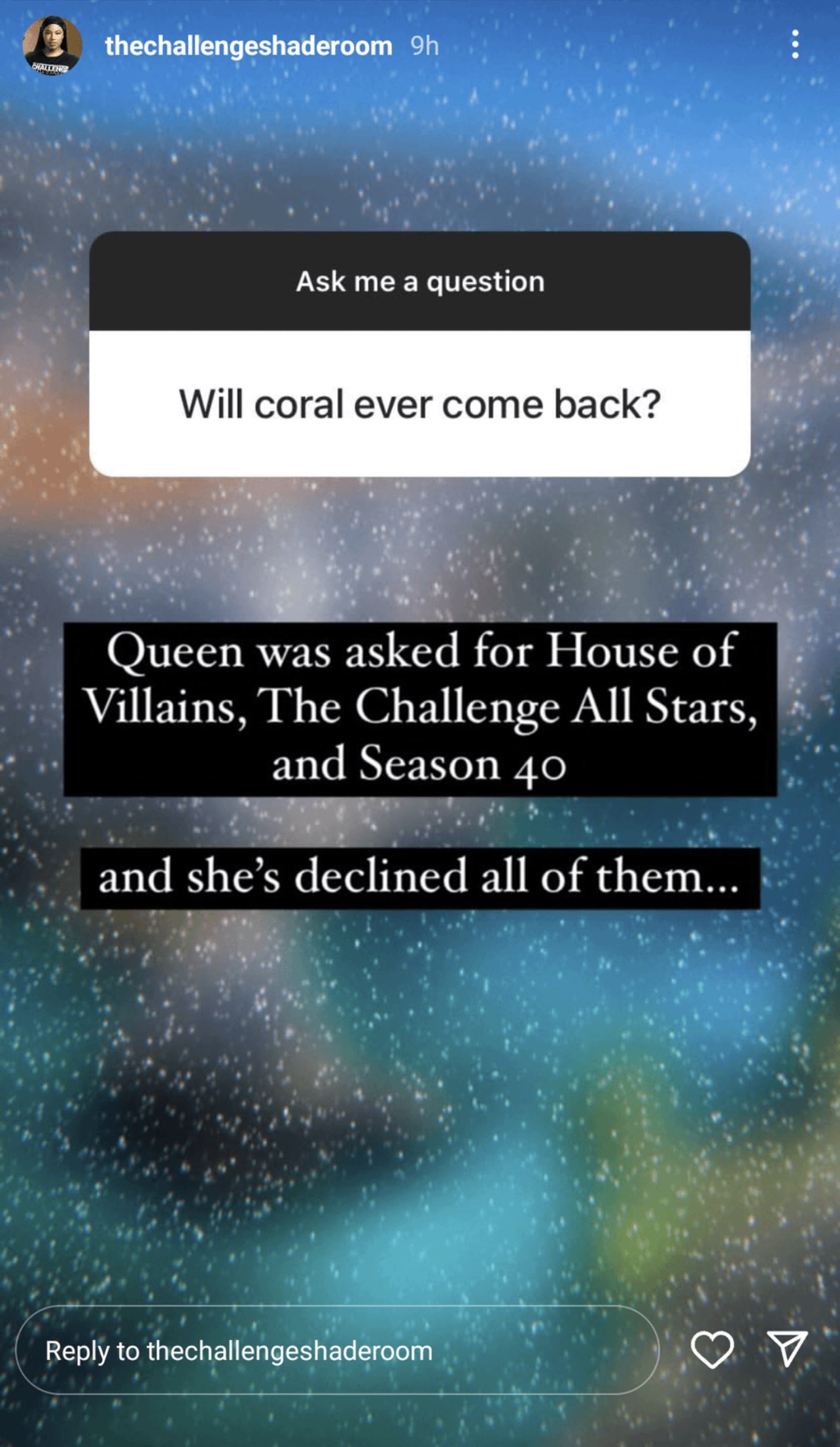Open thechallengeshaderoom profile picture
Image resolution: width=840 pixels, height=1447 pixels.
point(52,45)
